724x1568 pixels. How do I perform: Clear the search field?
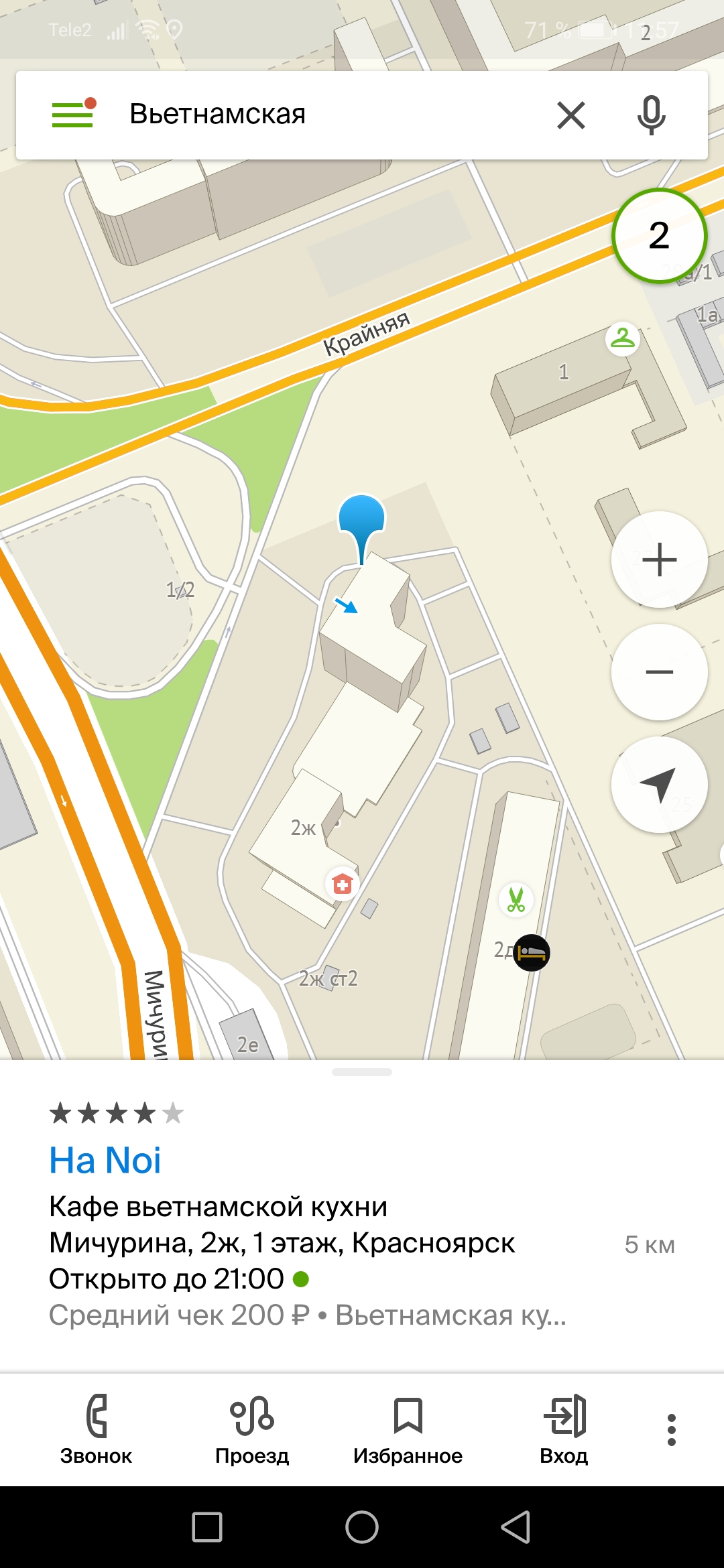[x=571, y=115]
